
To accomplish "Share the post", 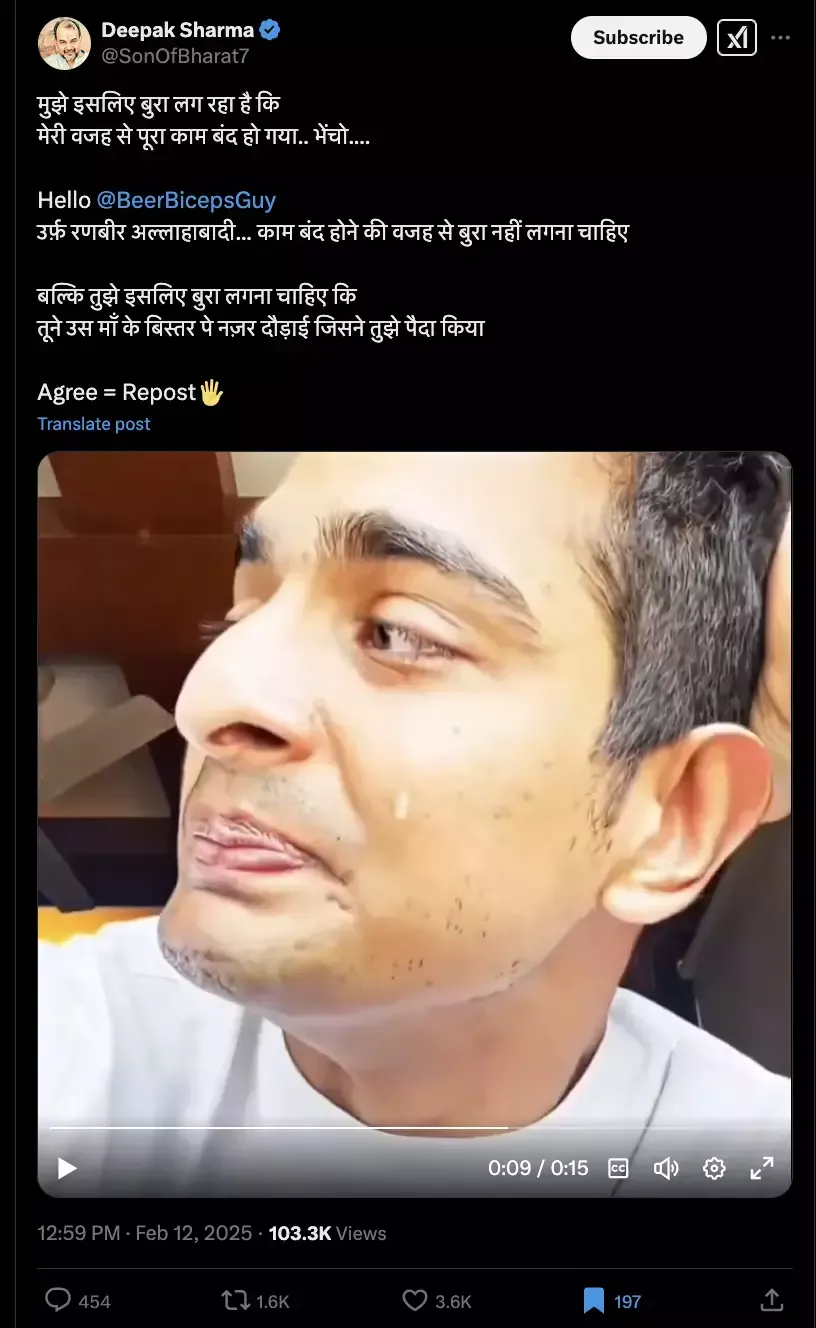I will pos(772,1300).
